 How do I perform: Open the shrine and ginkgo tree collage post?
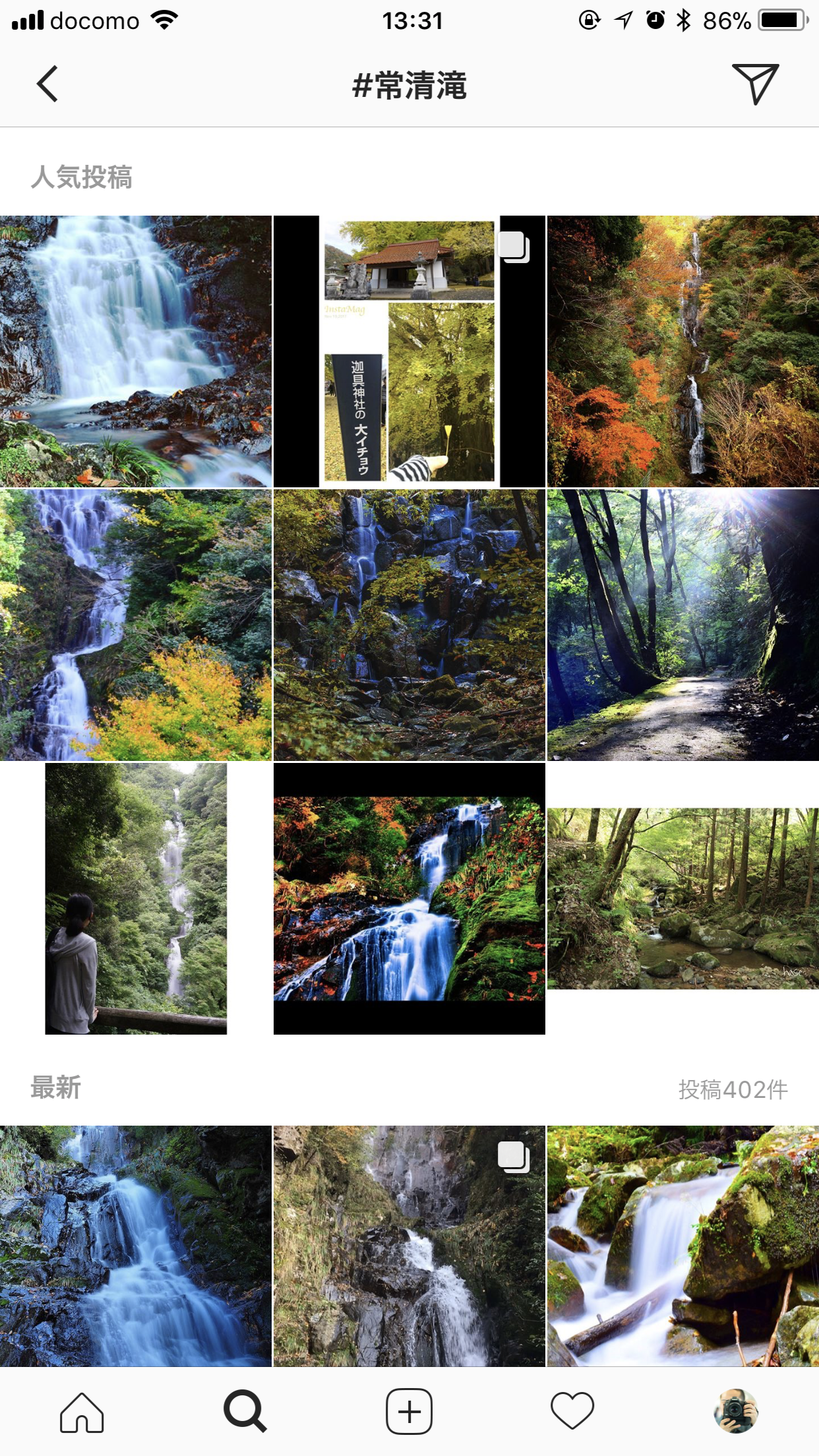click(409, 351)
